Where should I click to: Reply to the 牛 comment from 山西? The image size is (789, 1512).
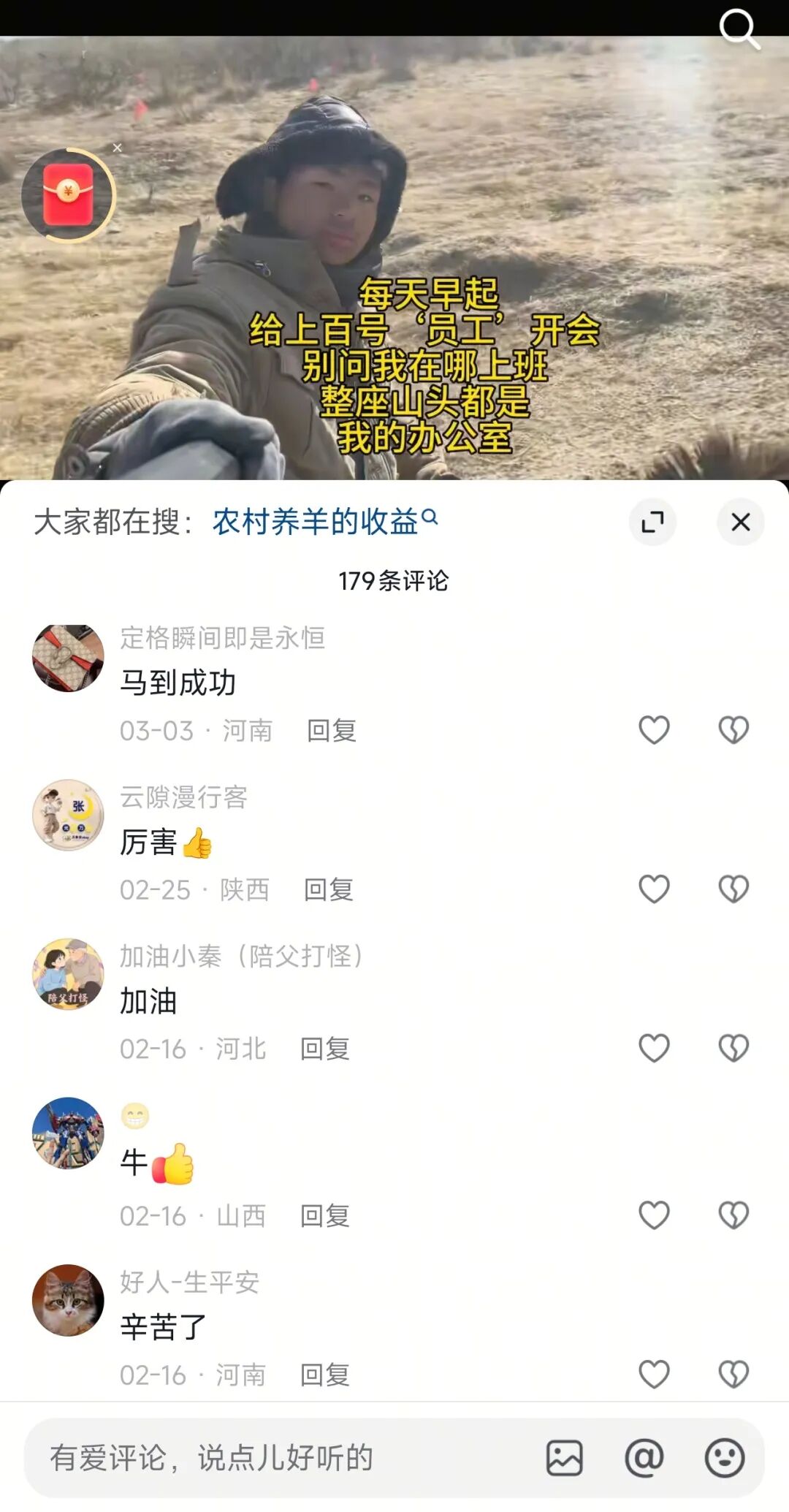coord(325,1215)
